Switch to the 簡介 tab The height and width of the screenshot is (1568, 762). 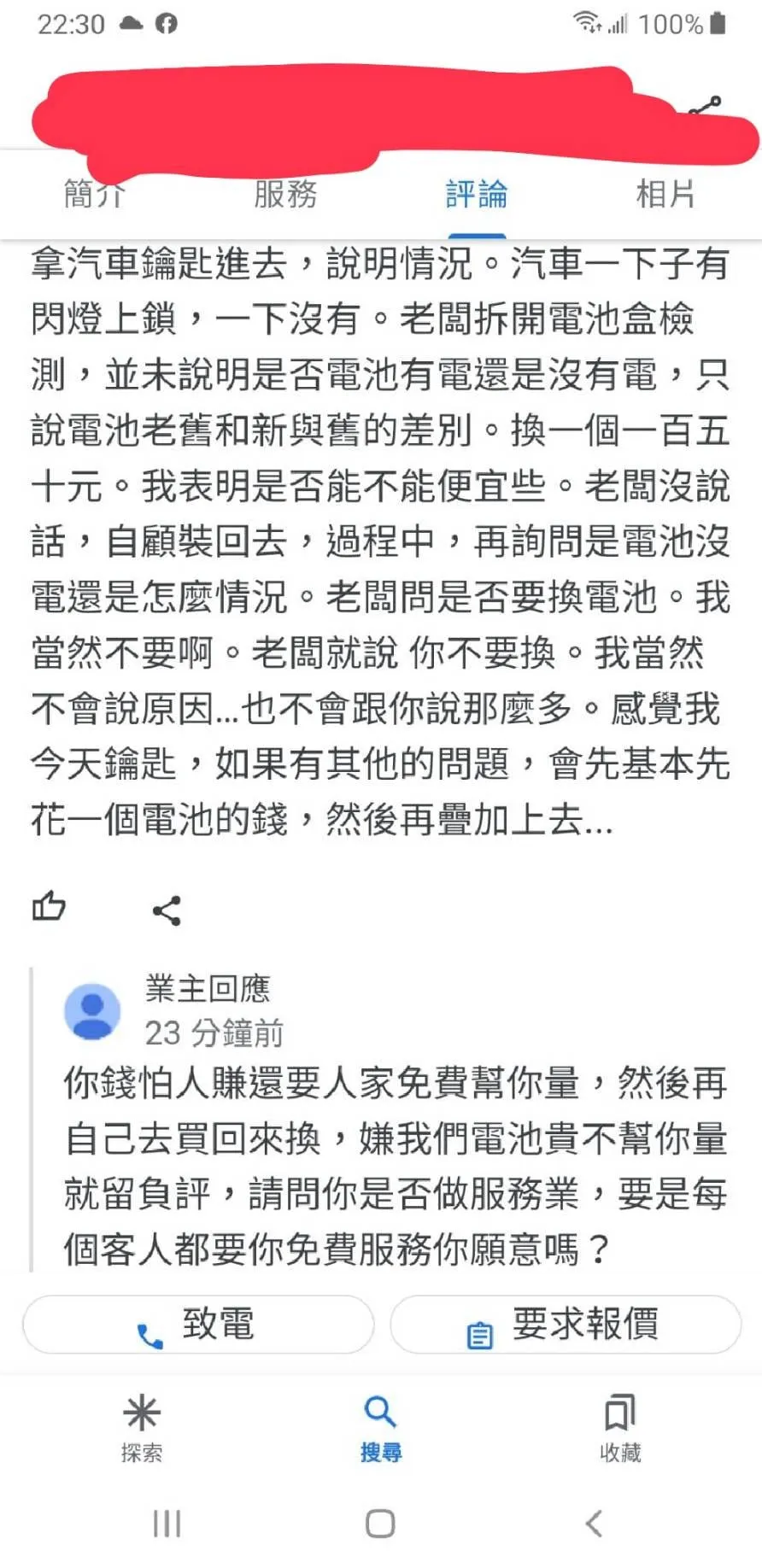(x=95, y=195)
